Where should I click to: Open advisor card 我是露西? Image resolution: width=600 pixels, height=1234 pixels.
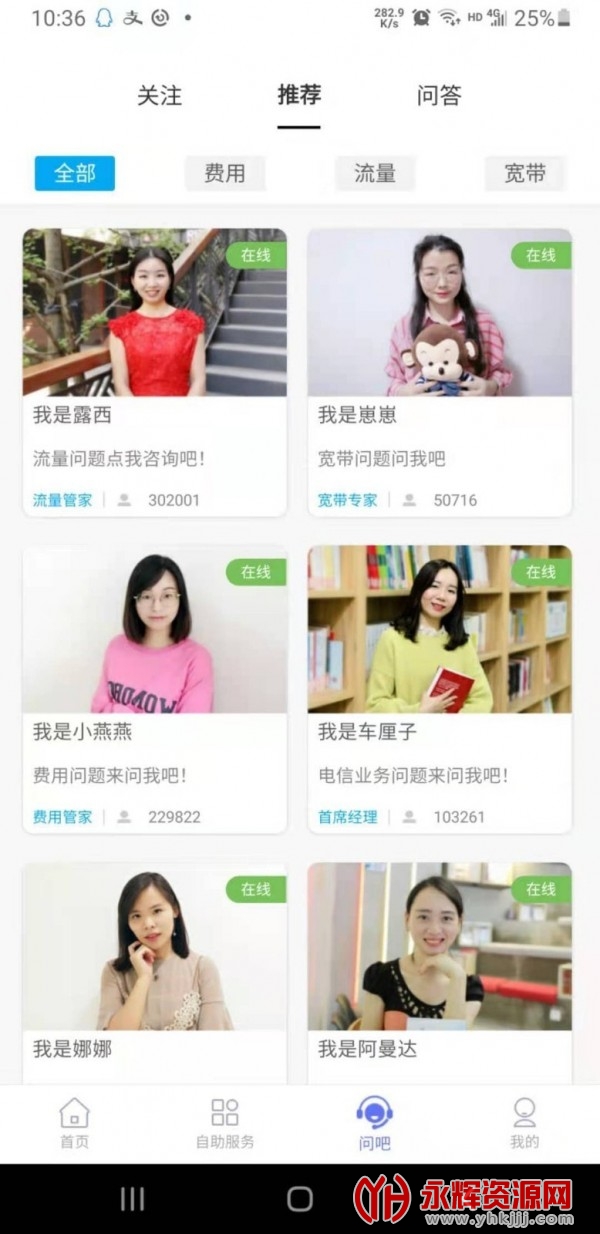[155, 372]
